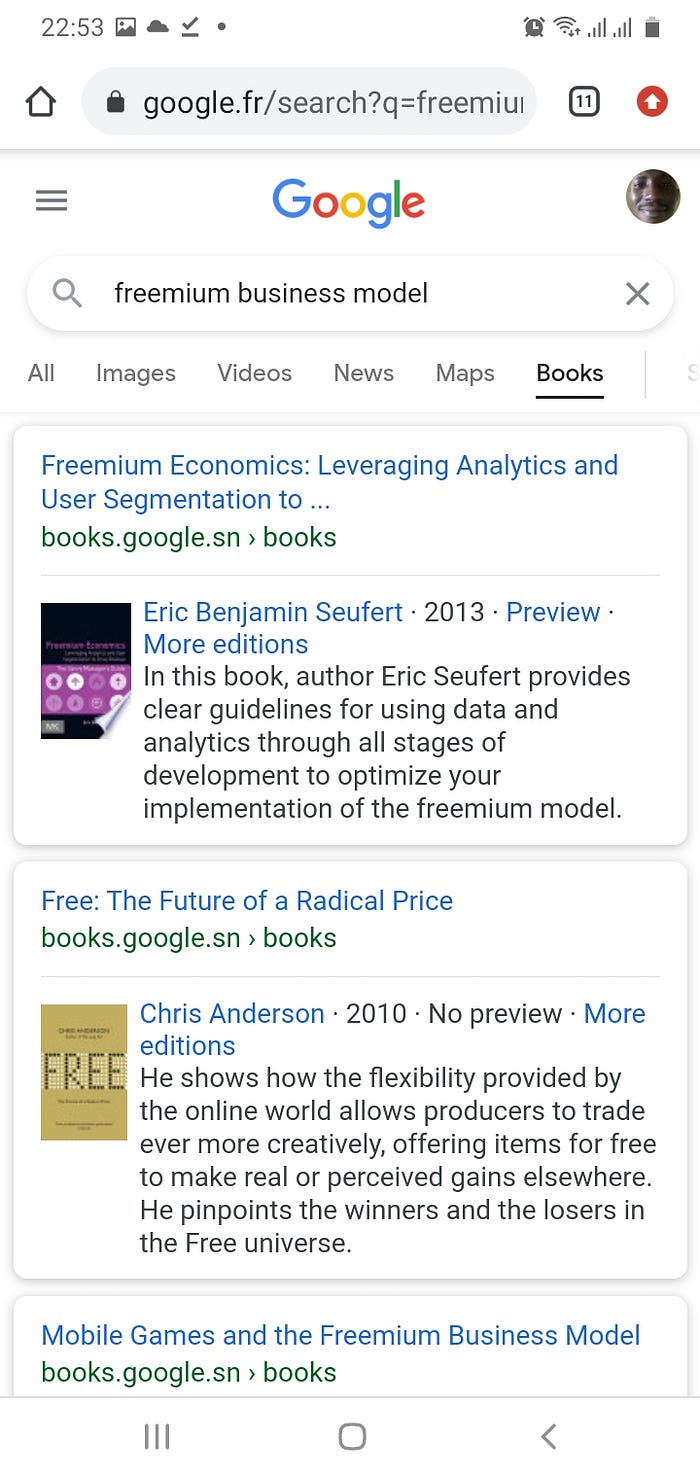Screen dimensions: 700x1478
Task: Open the Google account profile picture
Action: pos(653,197)
